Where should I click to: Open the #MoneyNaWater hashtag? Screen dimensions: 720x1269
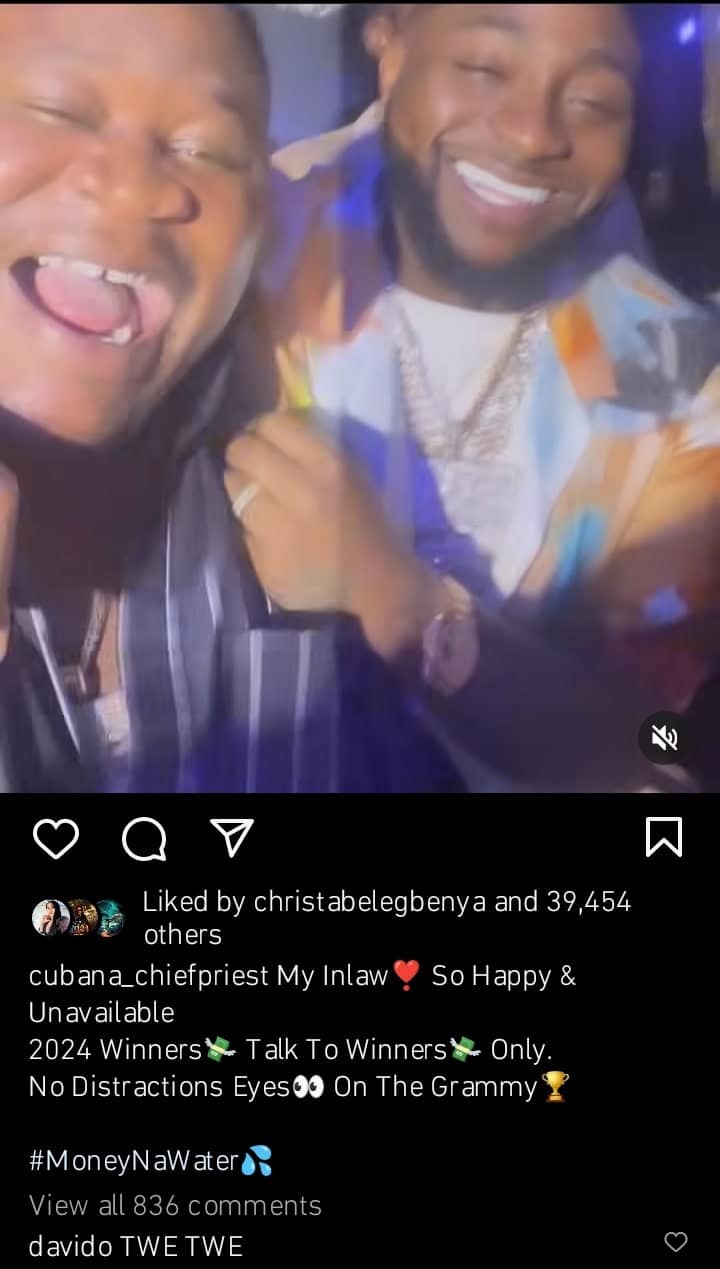pyautogui.click(x=134, y=1161)
